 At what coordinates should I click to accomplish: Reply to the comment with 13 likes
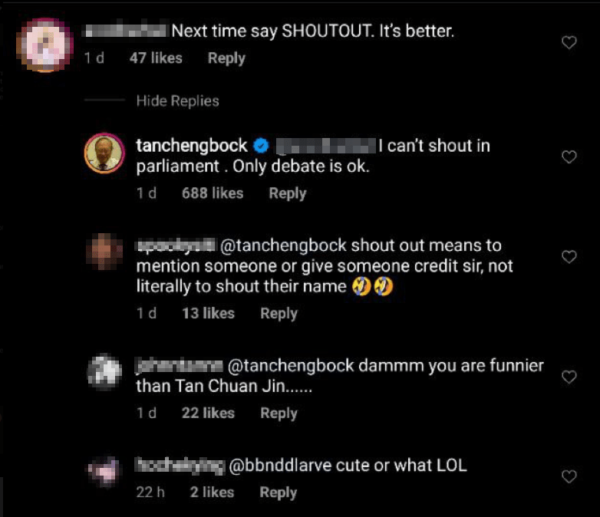pos(279,313)
